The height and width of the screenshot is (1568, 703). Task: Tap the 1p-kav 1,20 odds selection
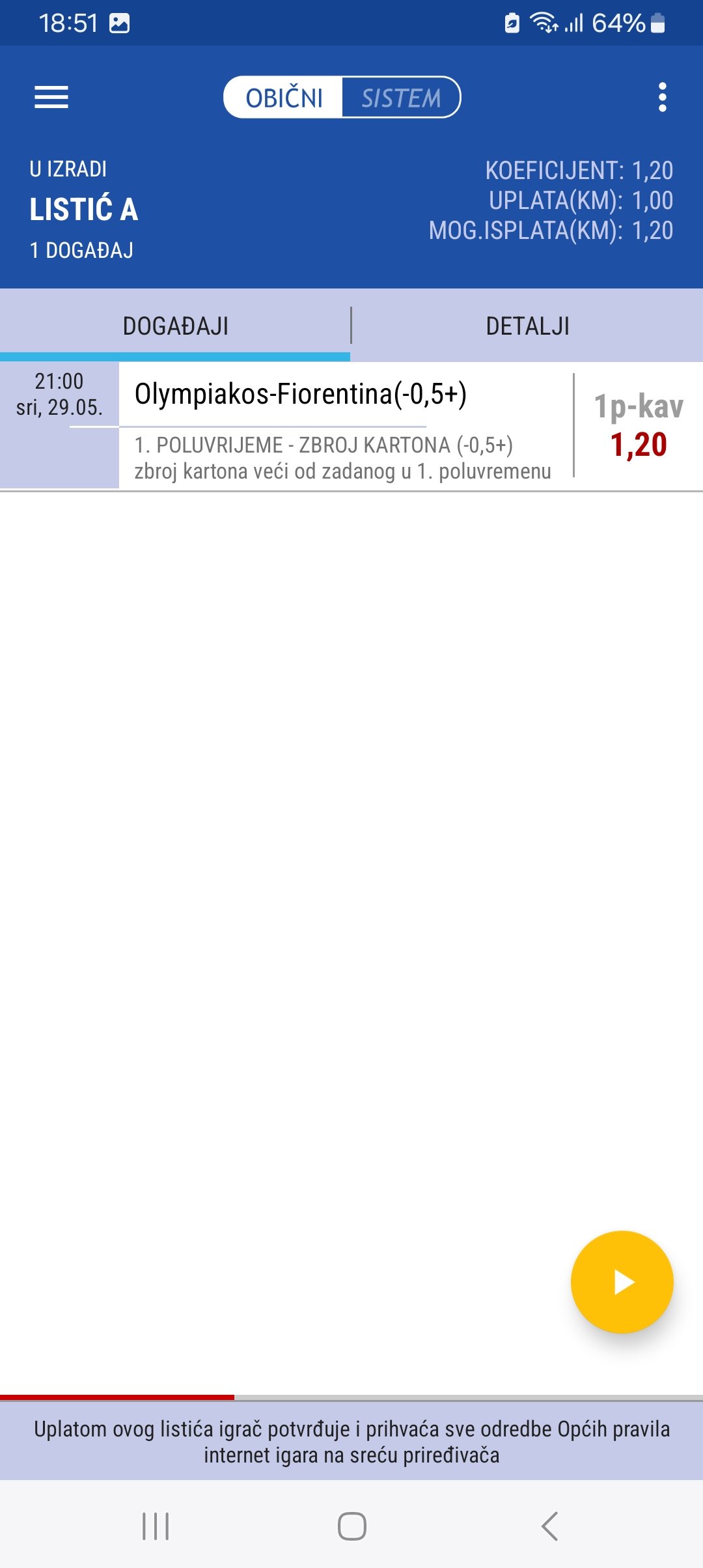pyautogui.click(x=639, y=426)
